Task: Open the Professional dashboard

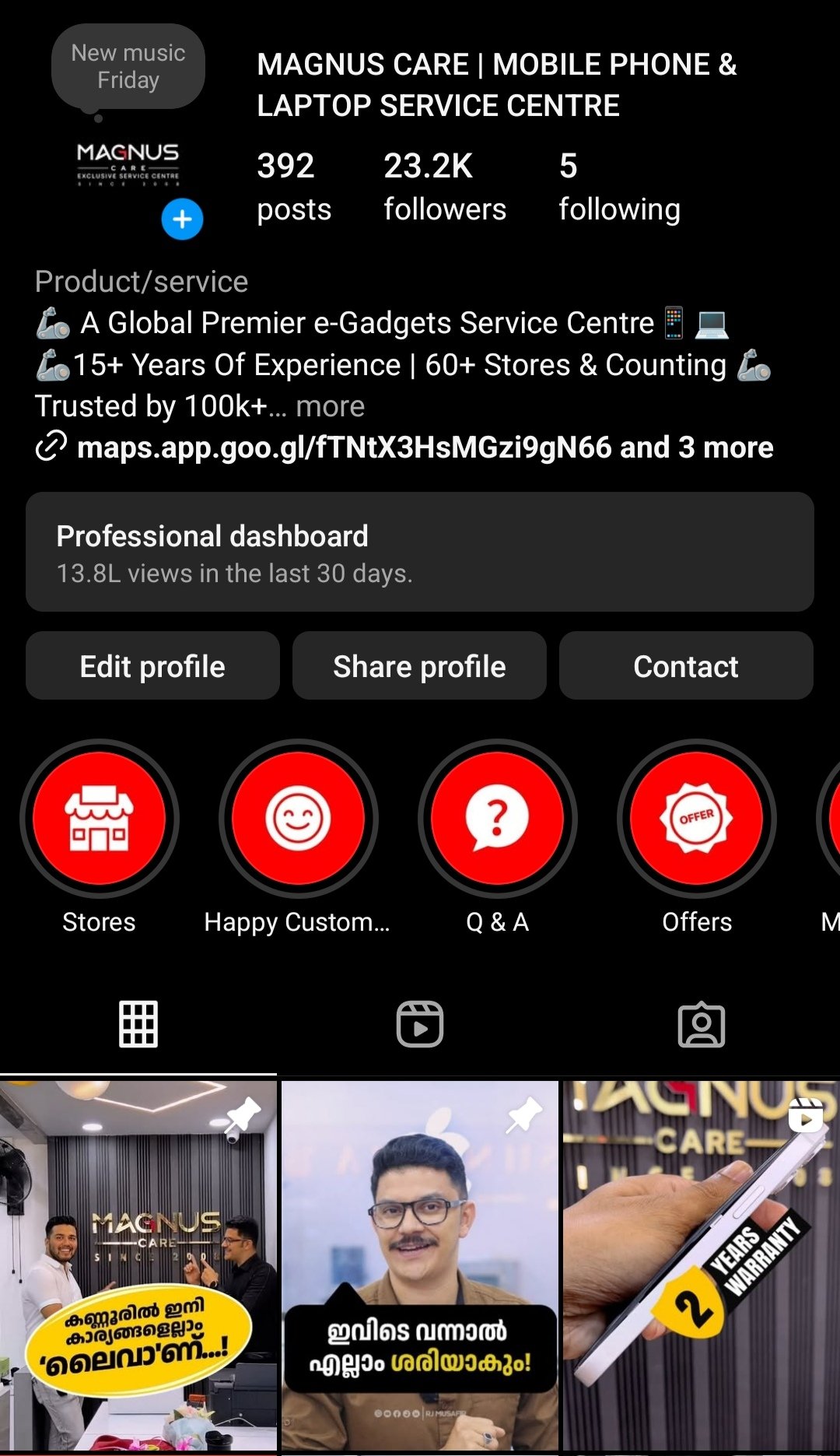Action: (x=420, y=552)
